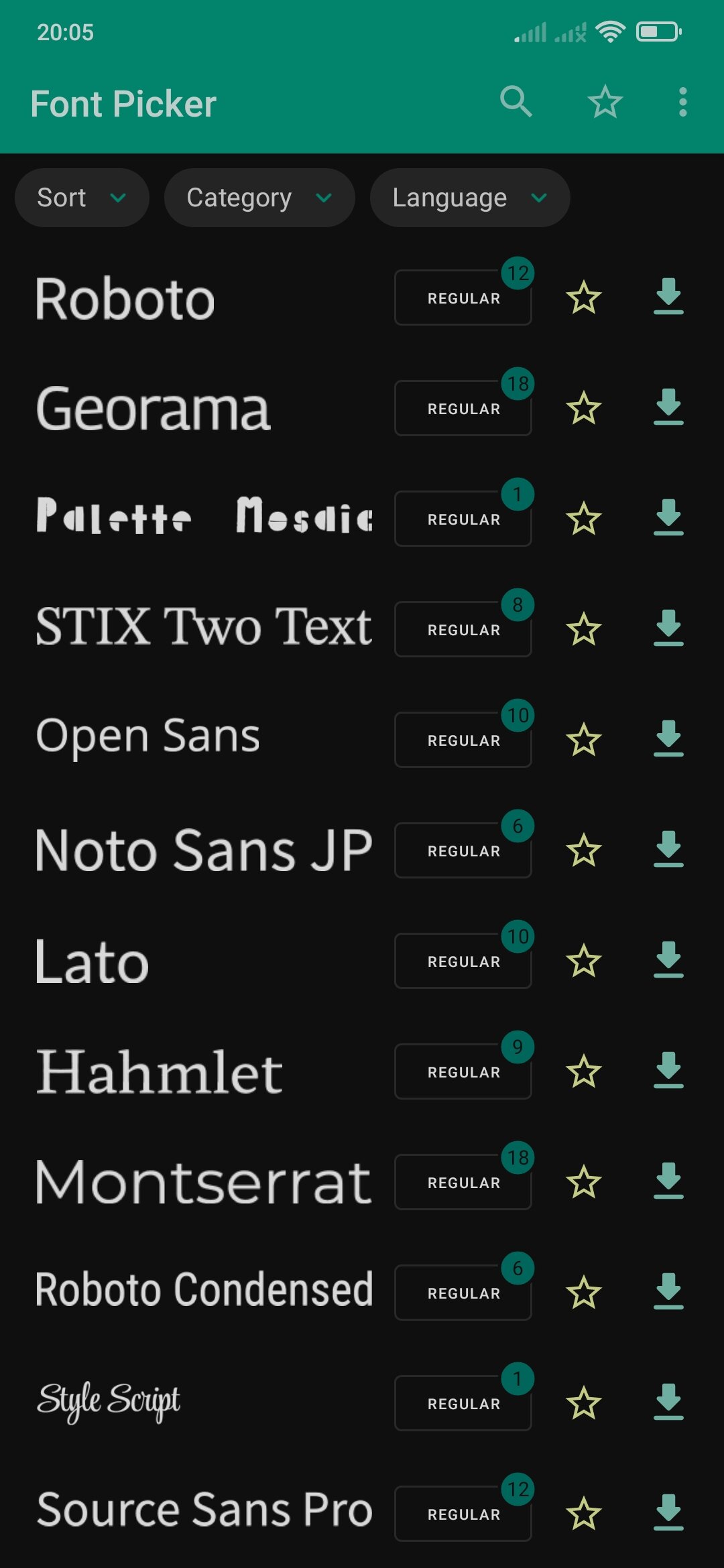Select the Regular variant button for Noto Sans JP
Viewport: 724px width, 1568px height.
click(x=463, y=850)
